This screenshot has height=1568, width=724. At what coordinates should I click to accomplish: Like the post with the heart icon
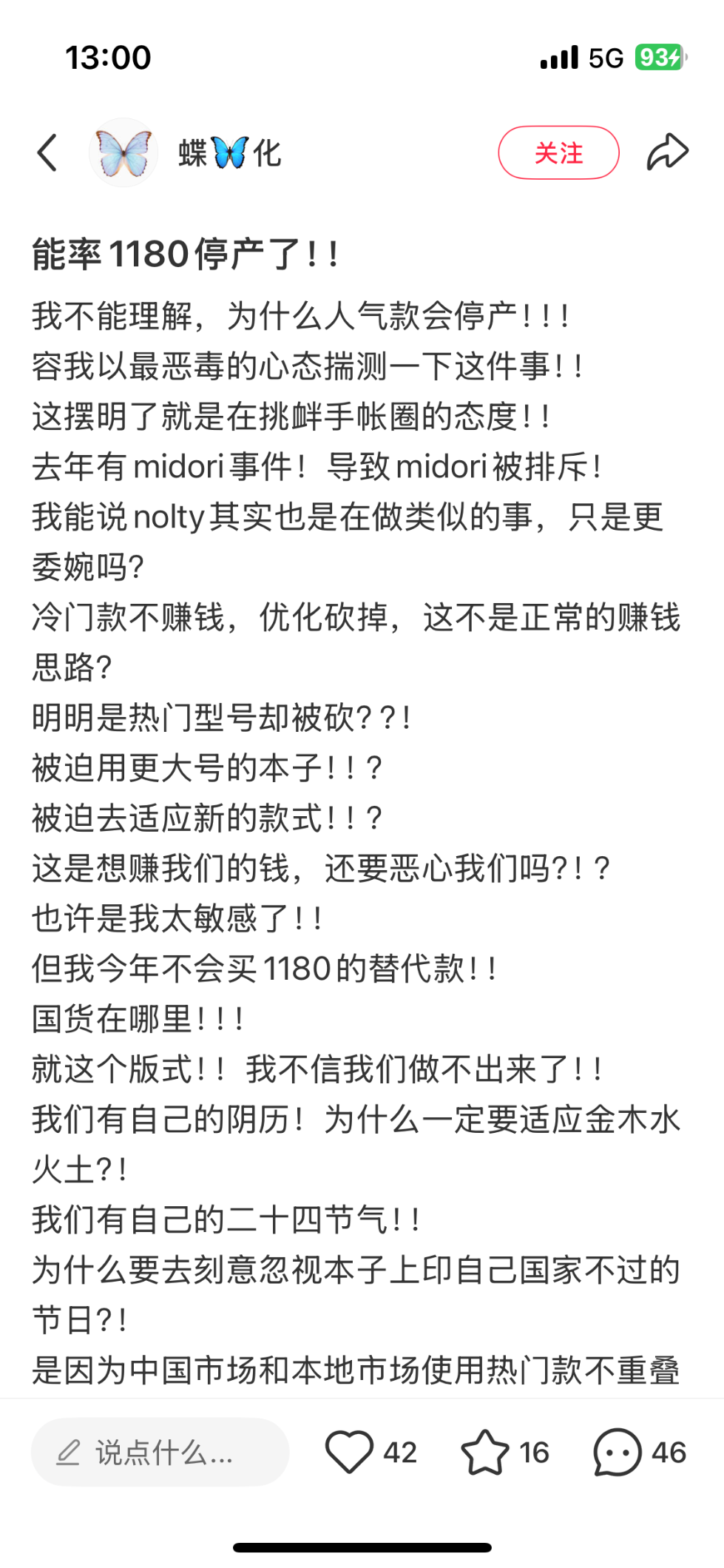point(349,1452)
